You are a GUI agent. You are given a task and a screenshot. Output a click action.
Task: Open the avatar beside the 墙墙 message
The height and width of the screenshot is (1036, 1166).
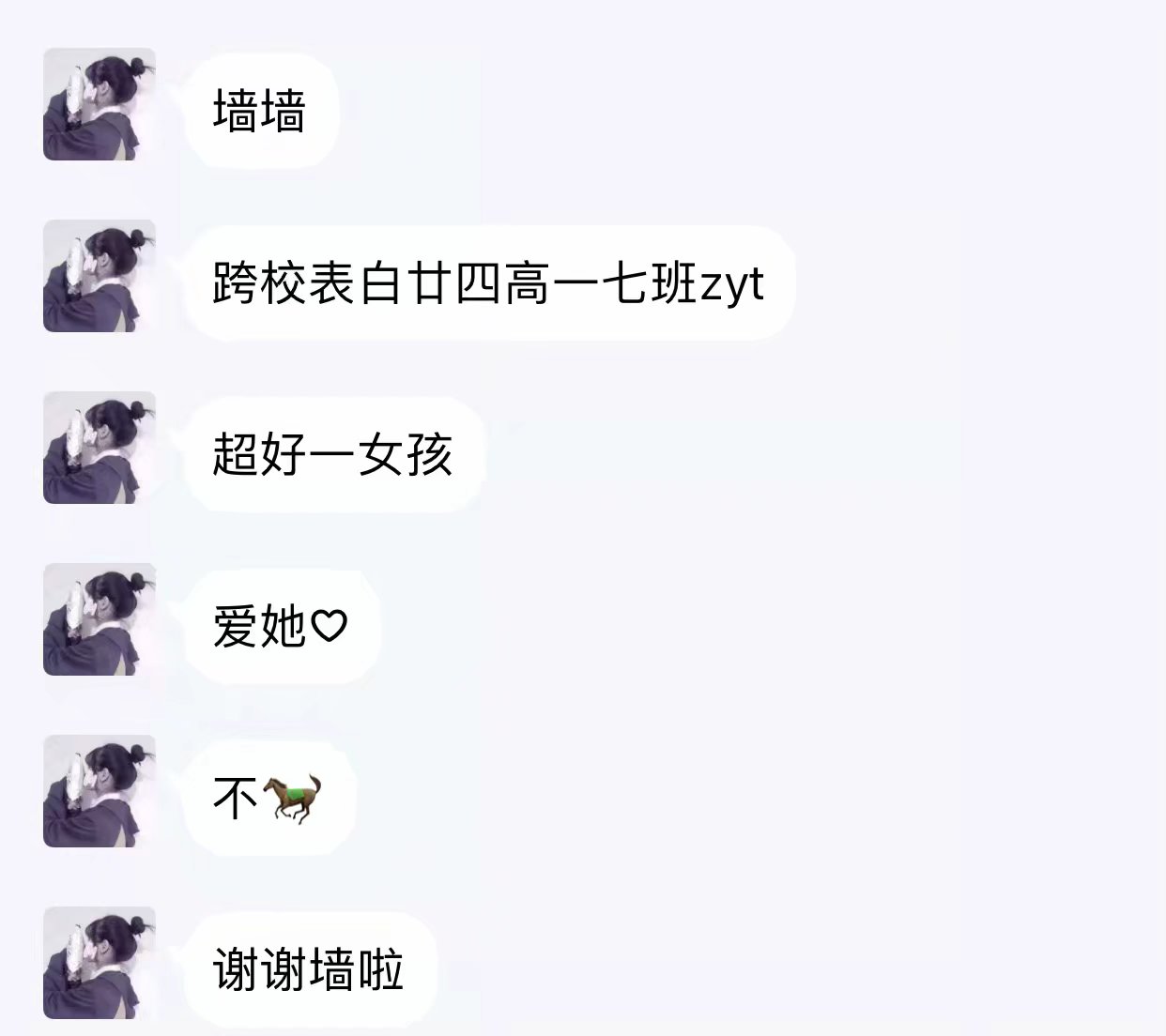(99, 104)
